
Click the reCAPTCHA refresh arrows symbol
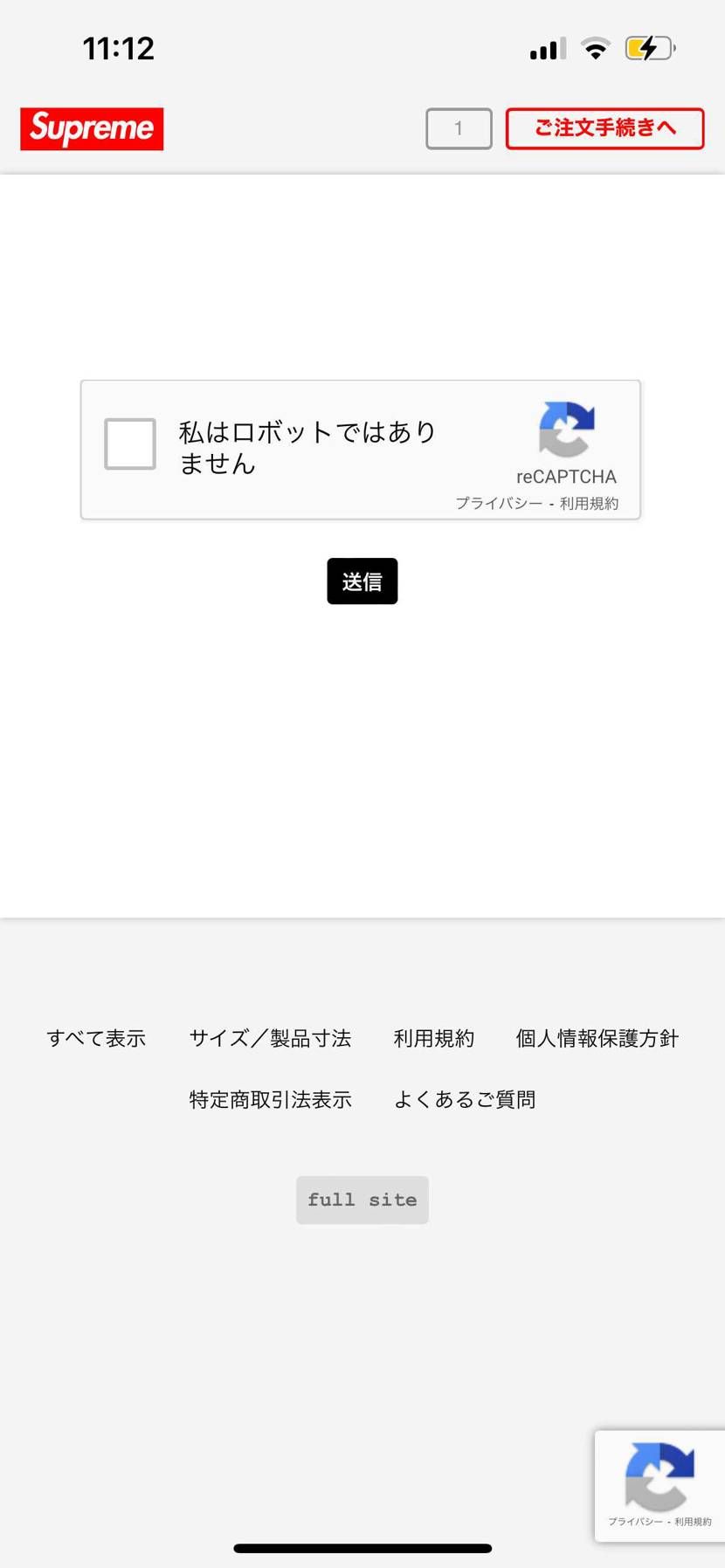(565, 428)
